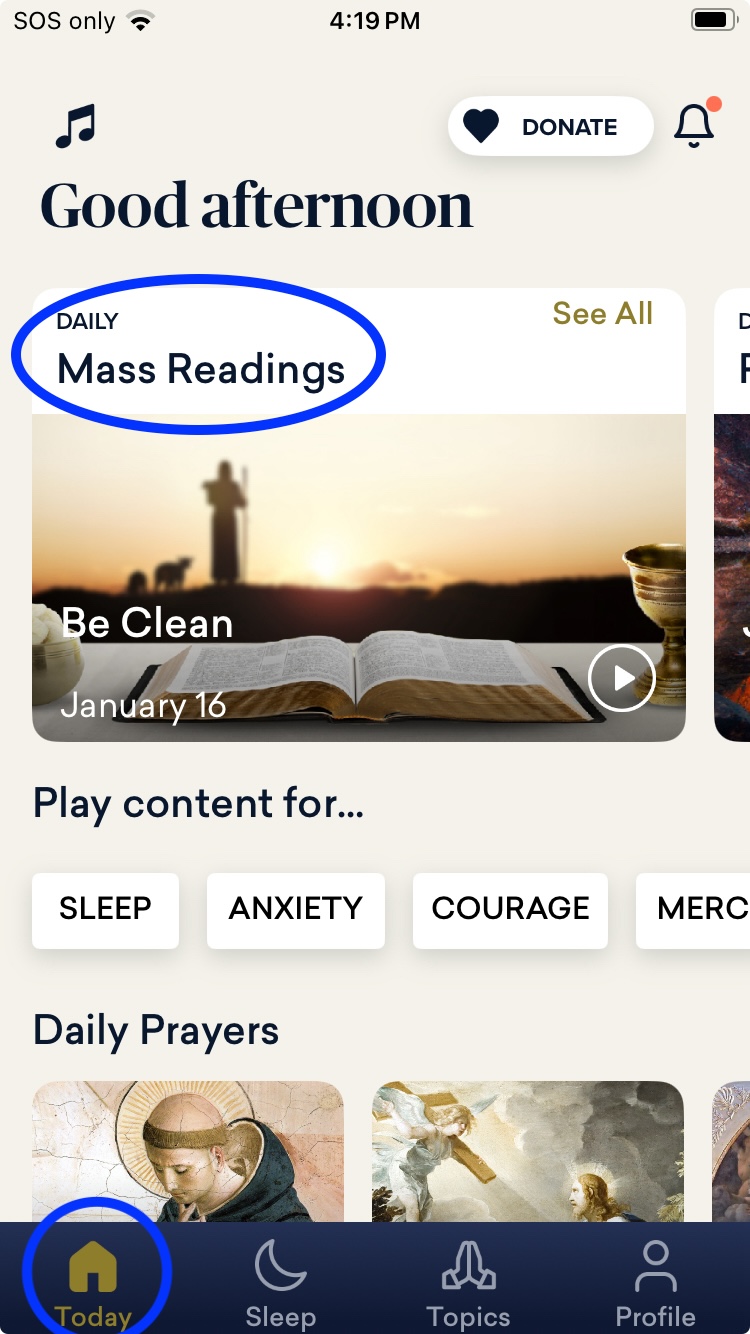Viewport: 750px width, 1334px height.
Task: Open the angel with cross prayer card
Action: 528,1150
